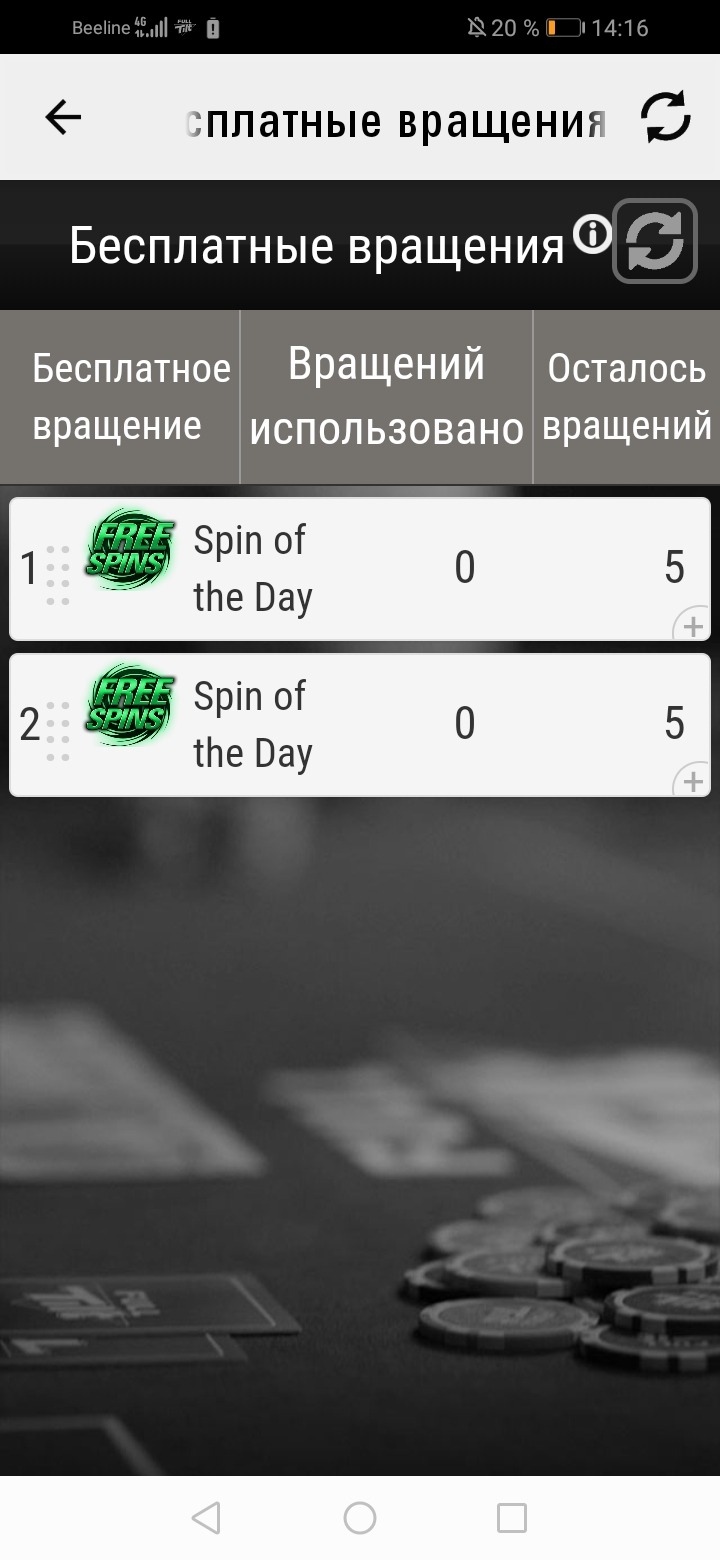This screenshot has height=1560, width=720.
Task: Tap the boxed refresh button under the header
Action: tap(655, 241)
